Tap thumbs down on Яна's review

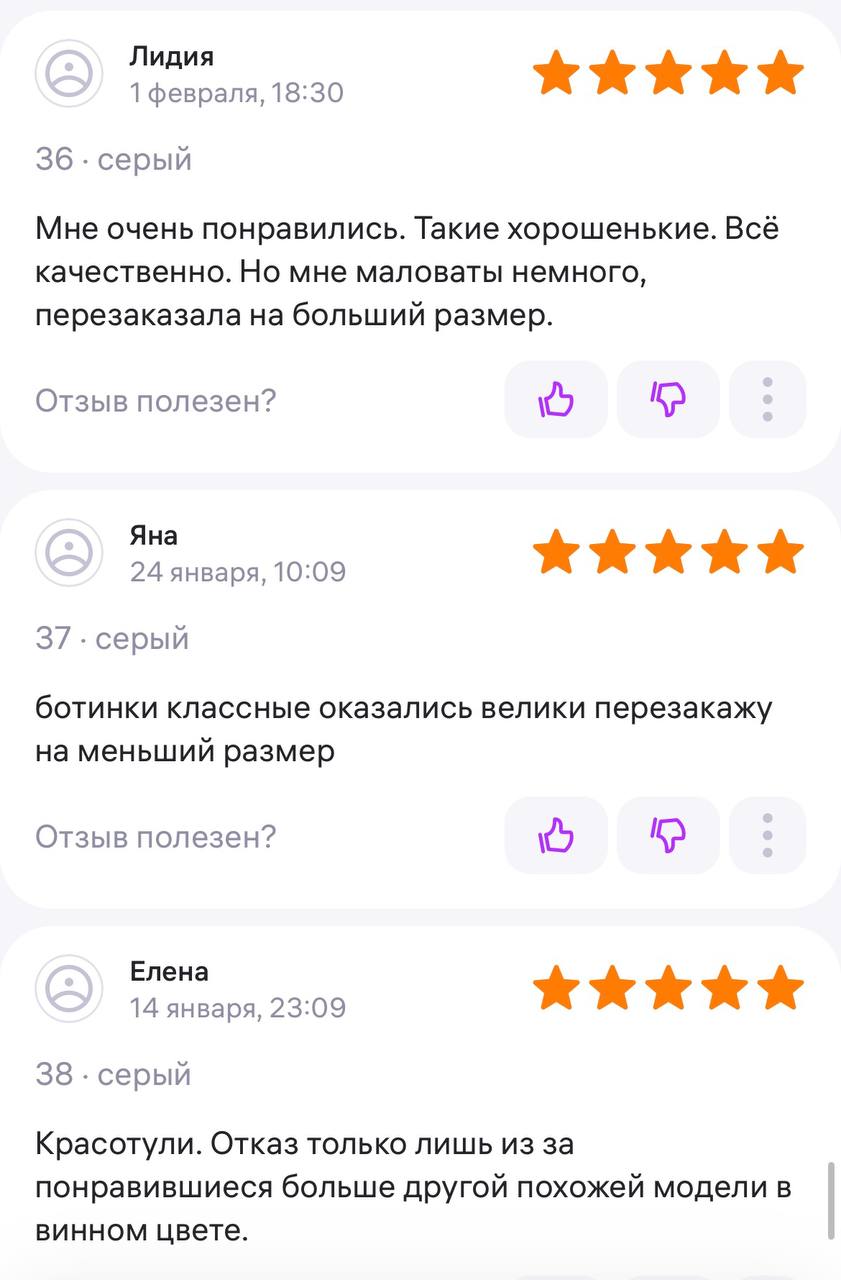(x=668, y=835)
